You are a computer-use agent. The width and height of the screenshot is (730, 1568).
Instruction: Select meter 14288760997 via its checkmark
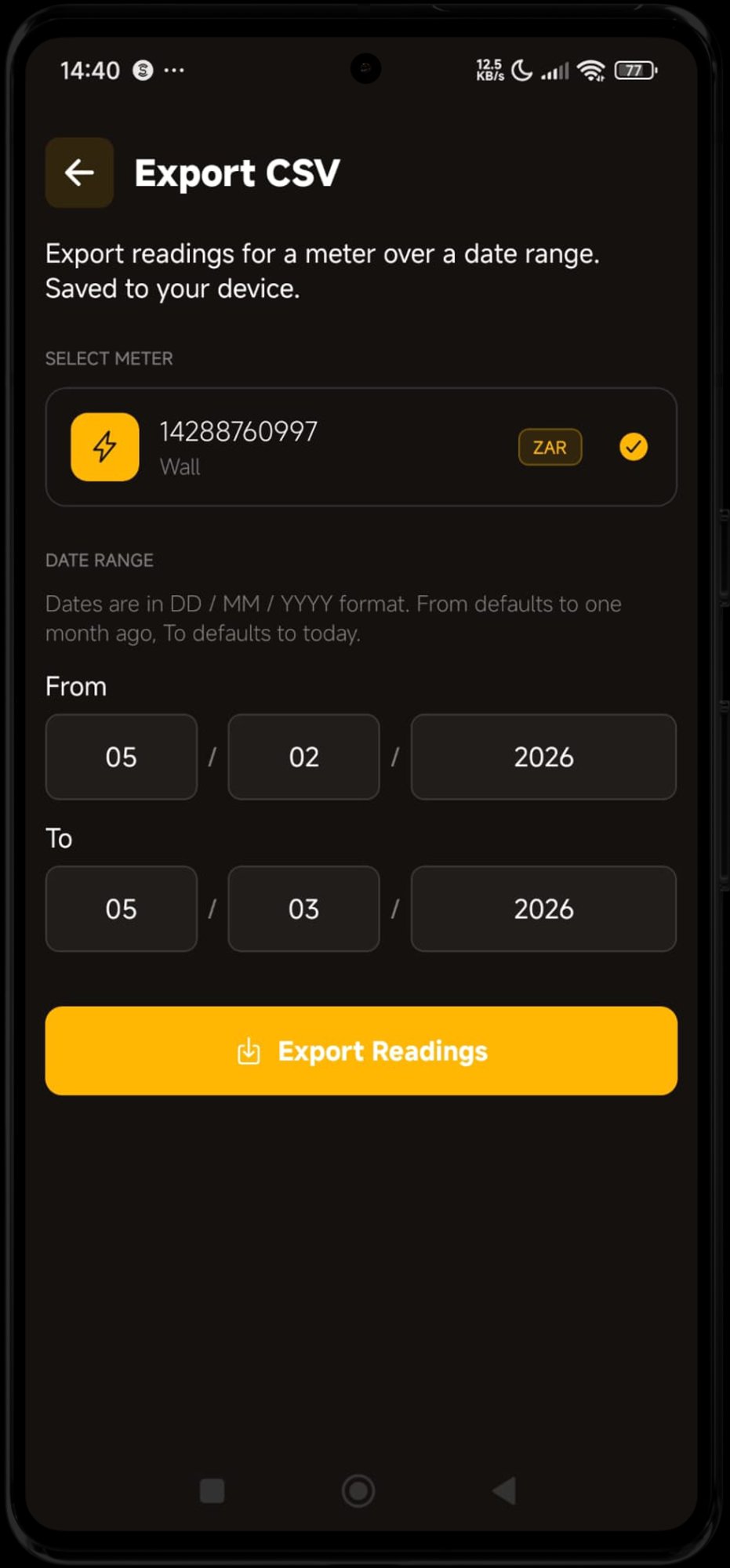[x=633, y=447]
